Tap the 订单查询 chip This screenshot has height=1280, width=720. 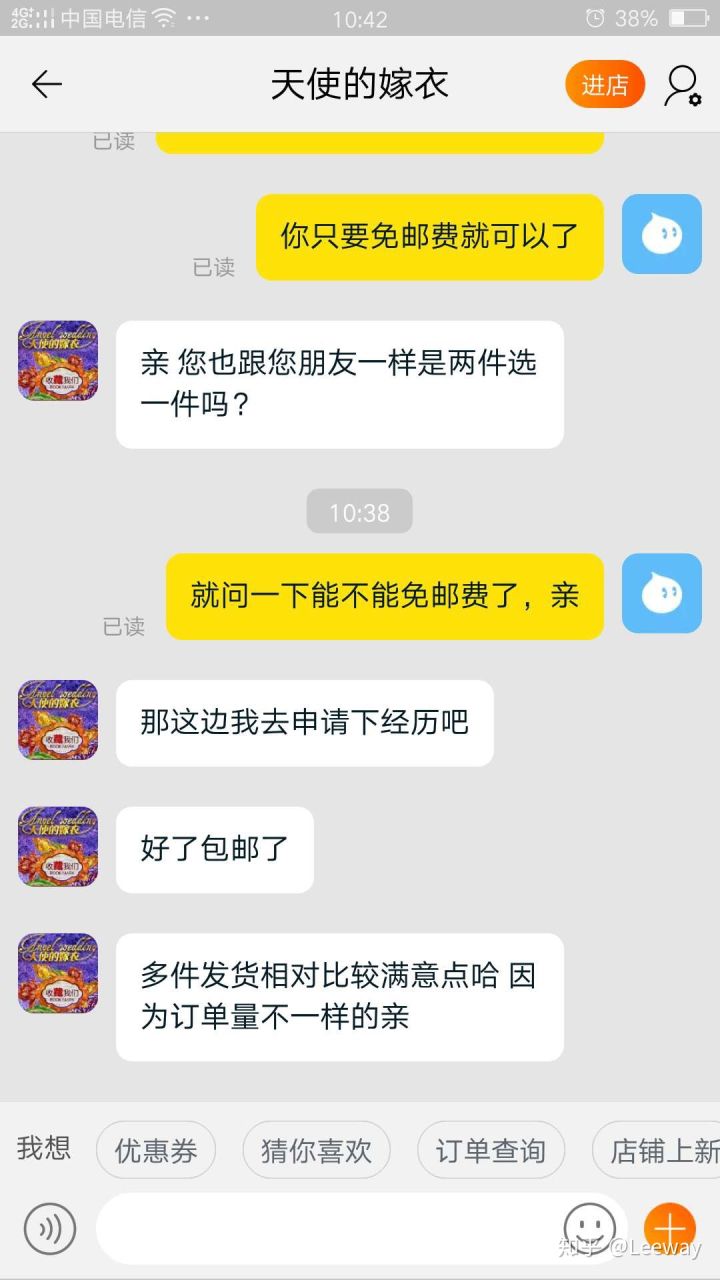click(490, 1150)
